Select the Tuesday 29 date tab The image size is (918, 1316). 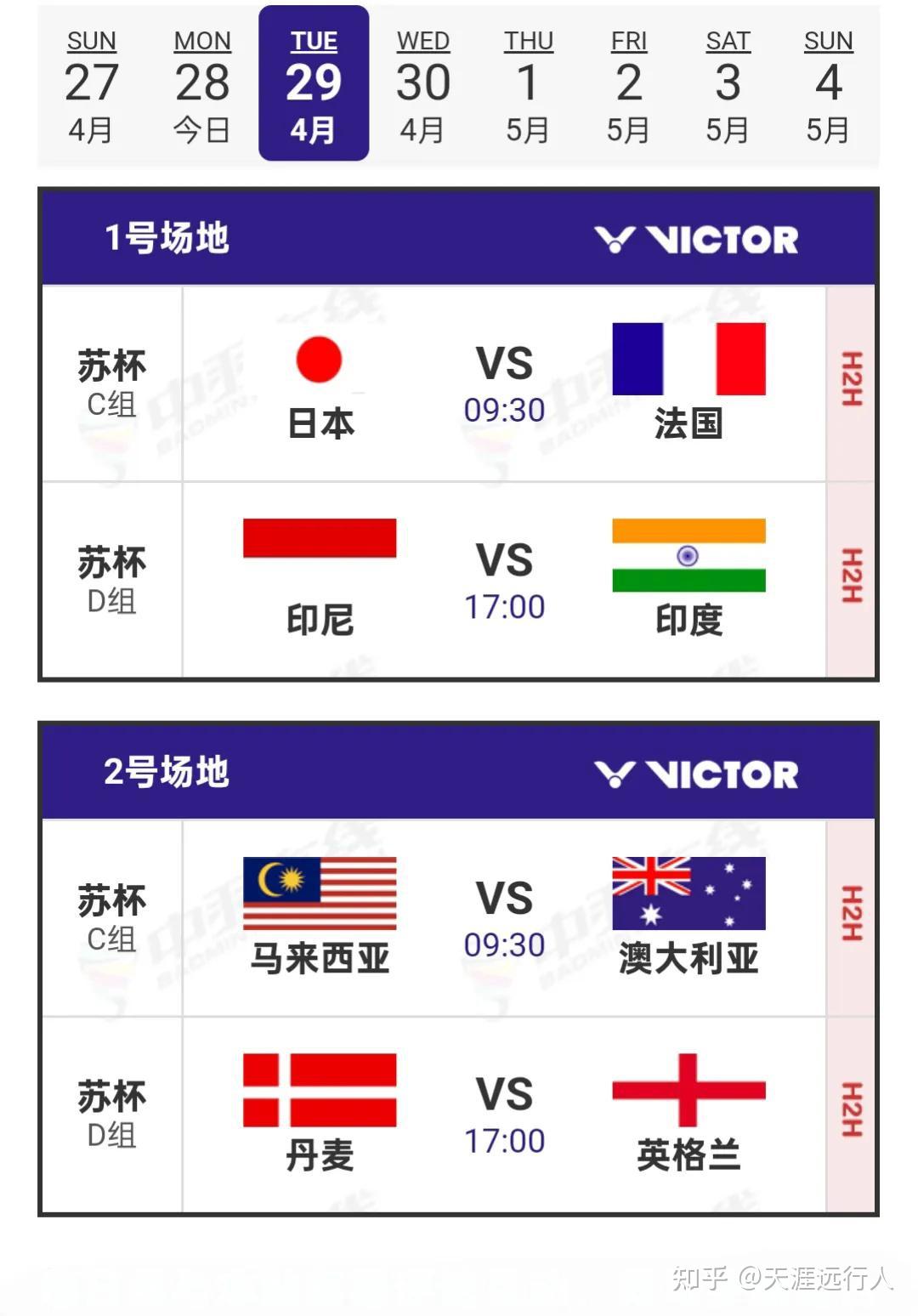pyautogui.click(x=314, y=85)
